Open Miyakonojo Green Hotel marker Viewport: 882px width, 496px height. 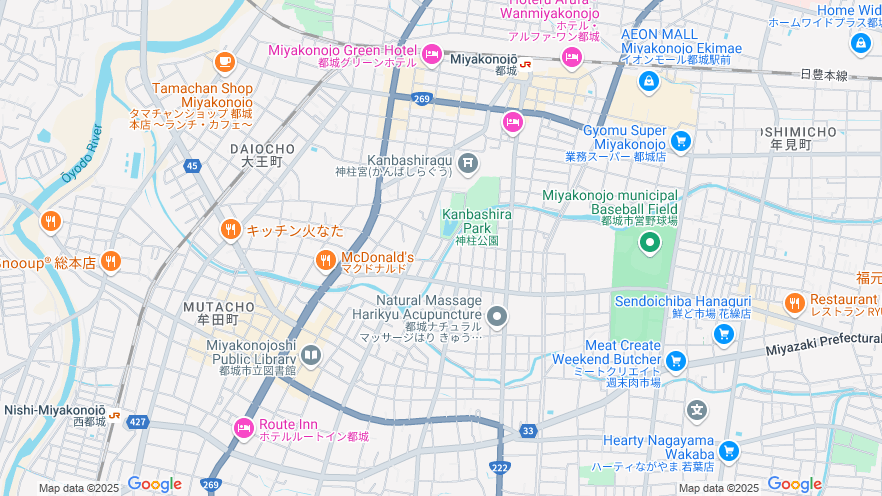click(432, 54)
